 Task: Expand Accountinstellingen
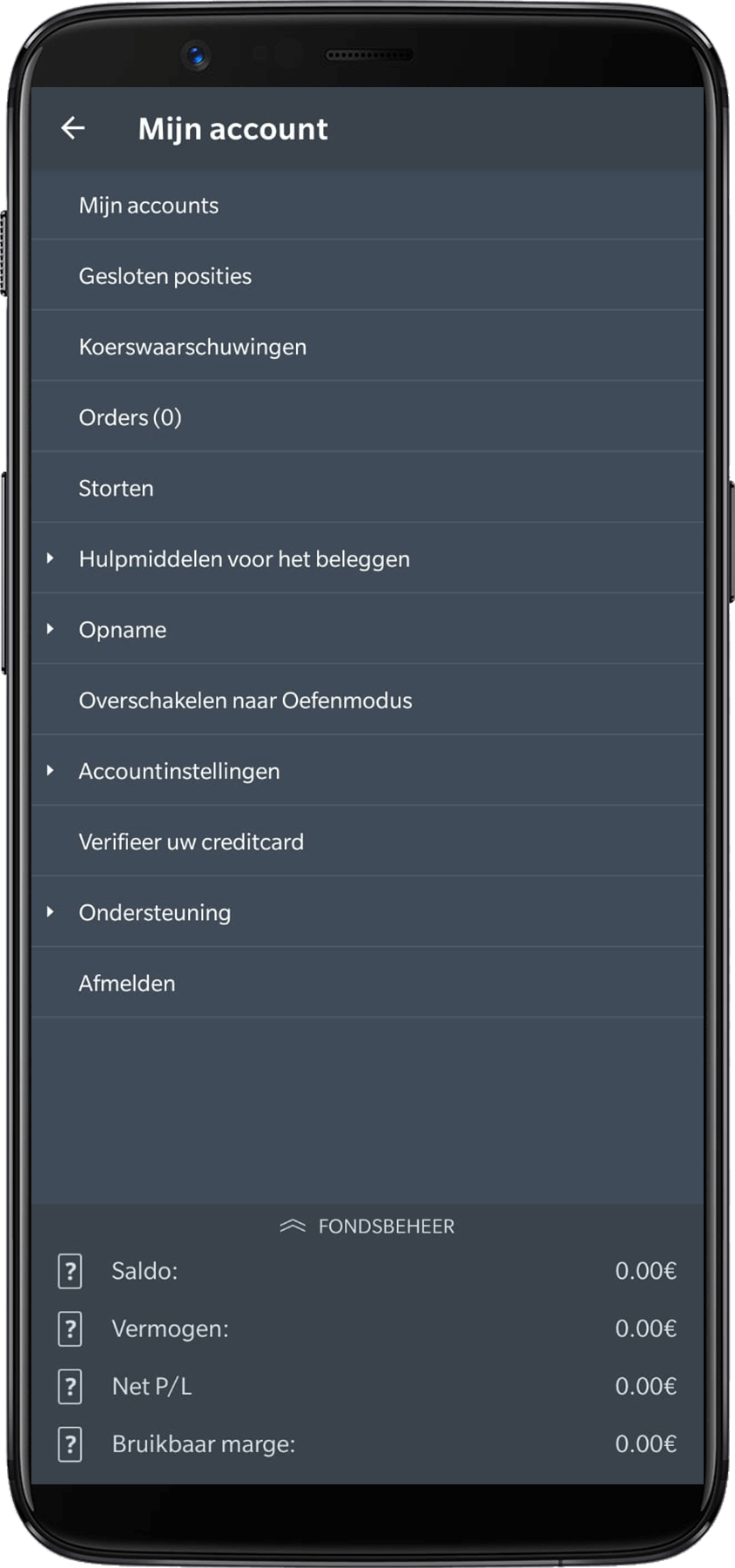pyautogui.click(x=179, y=771)
